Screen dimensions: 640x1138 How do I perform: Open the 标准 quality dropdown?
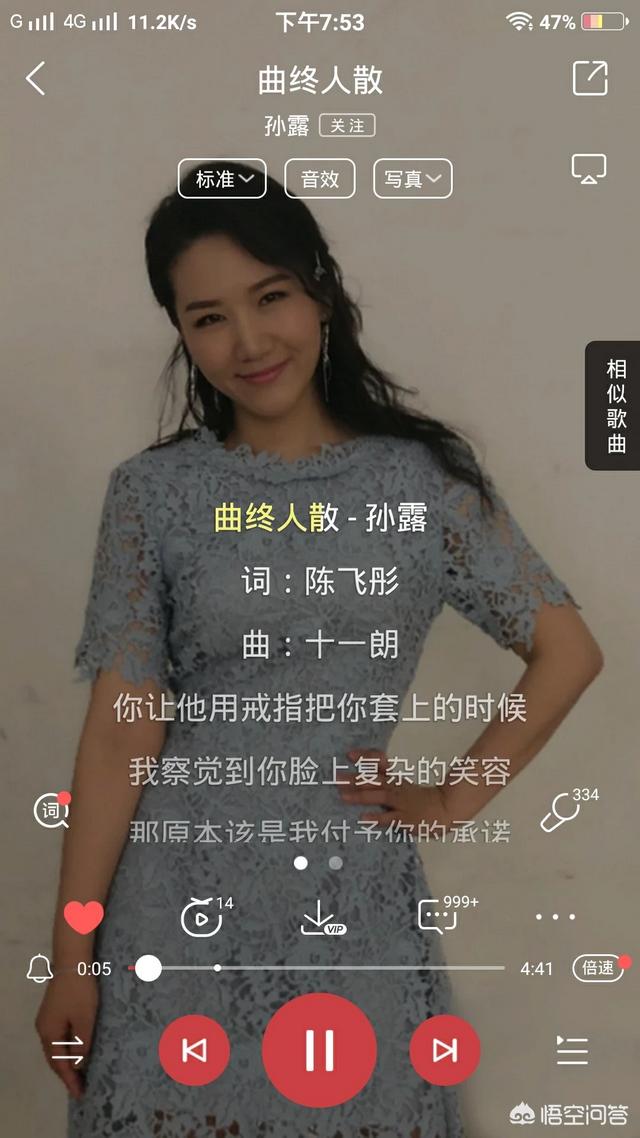222,179
